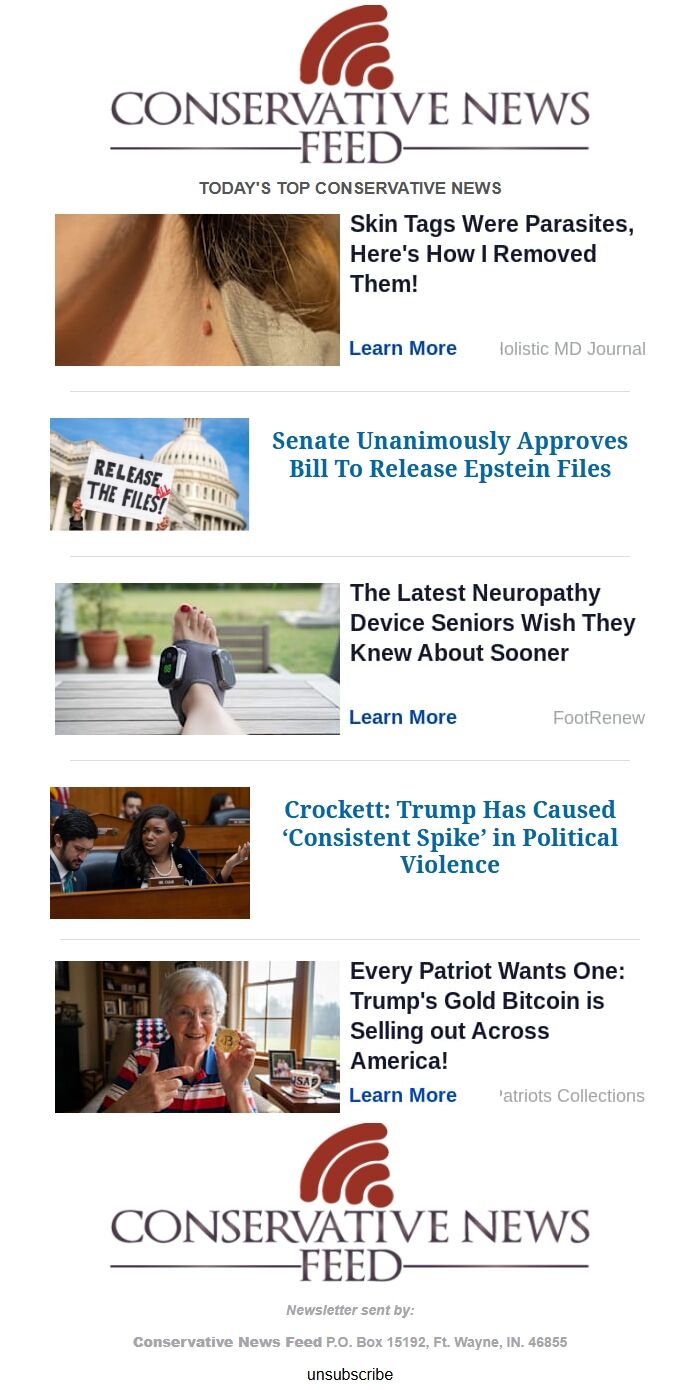
Task: Tap Learn More beside Patriots Collections
Action: coord(403,1095)
